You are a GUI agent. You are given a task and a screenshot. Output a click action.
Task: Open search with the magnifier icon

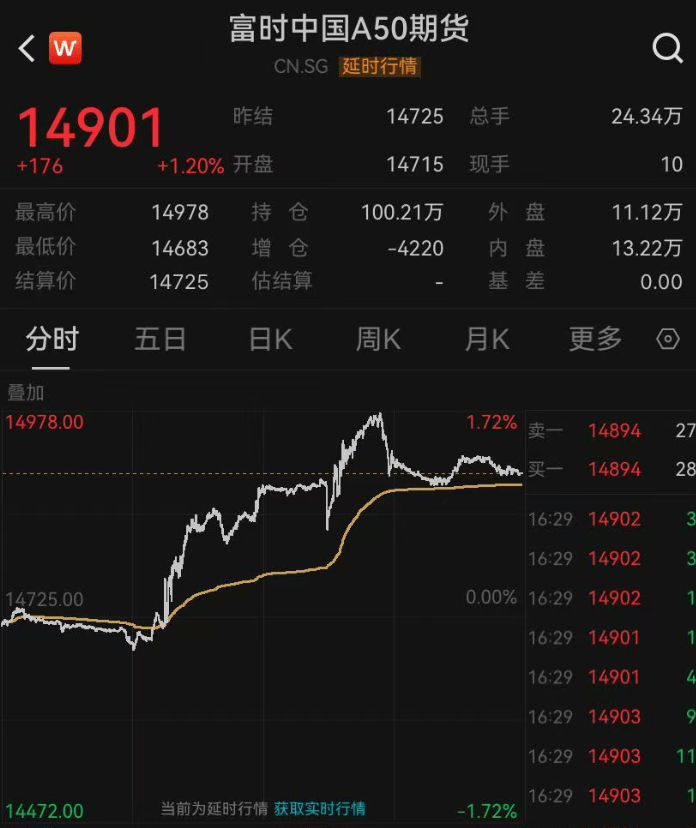click(x=667, y=47)
